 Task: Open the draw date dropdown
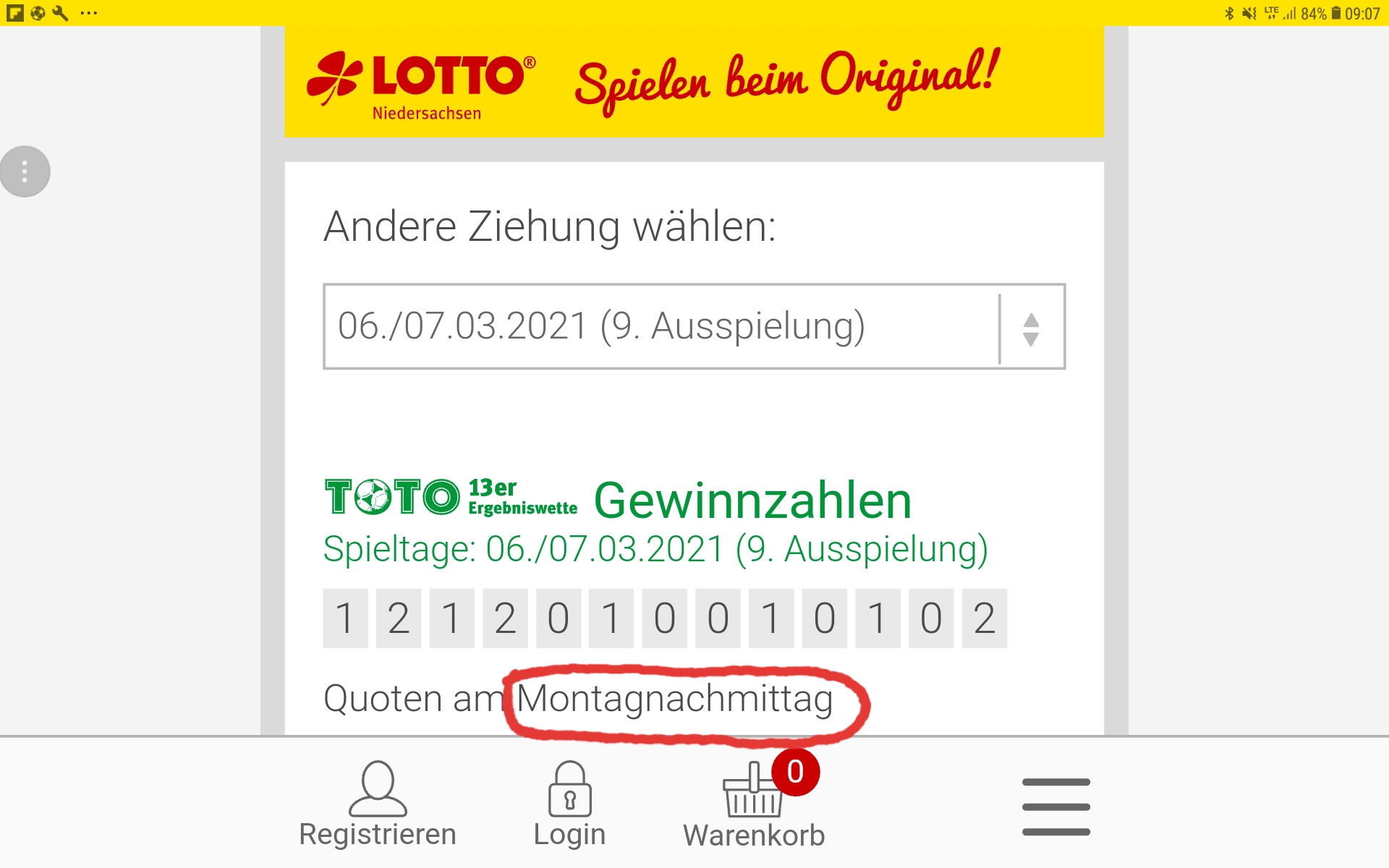(693, 326)
